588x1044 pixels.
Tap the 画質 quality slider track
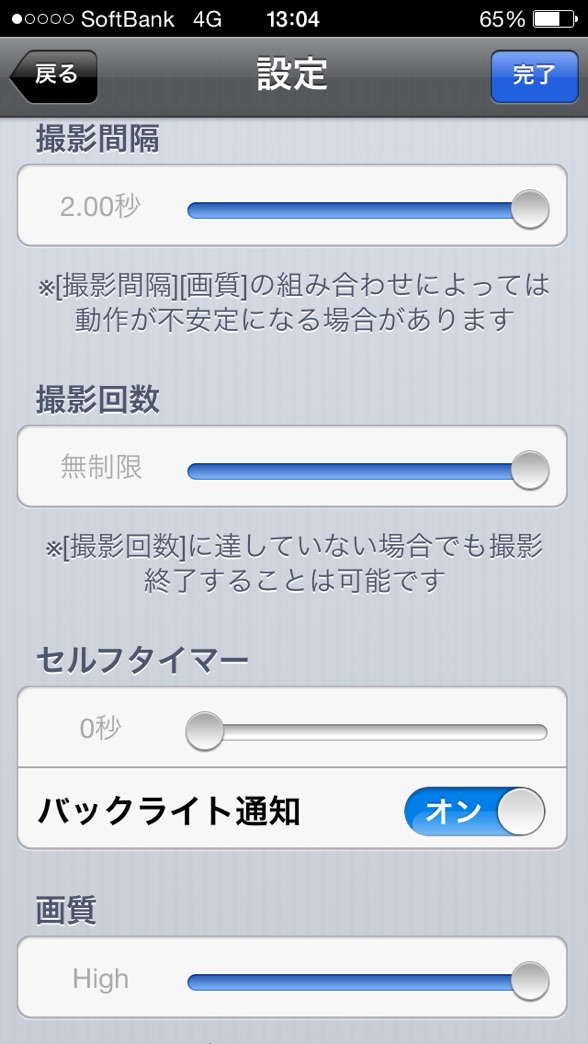(x=368, y=981)
